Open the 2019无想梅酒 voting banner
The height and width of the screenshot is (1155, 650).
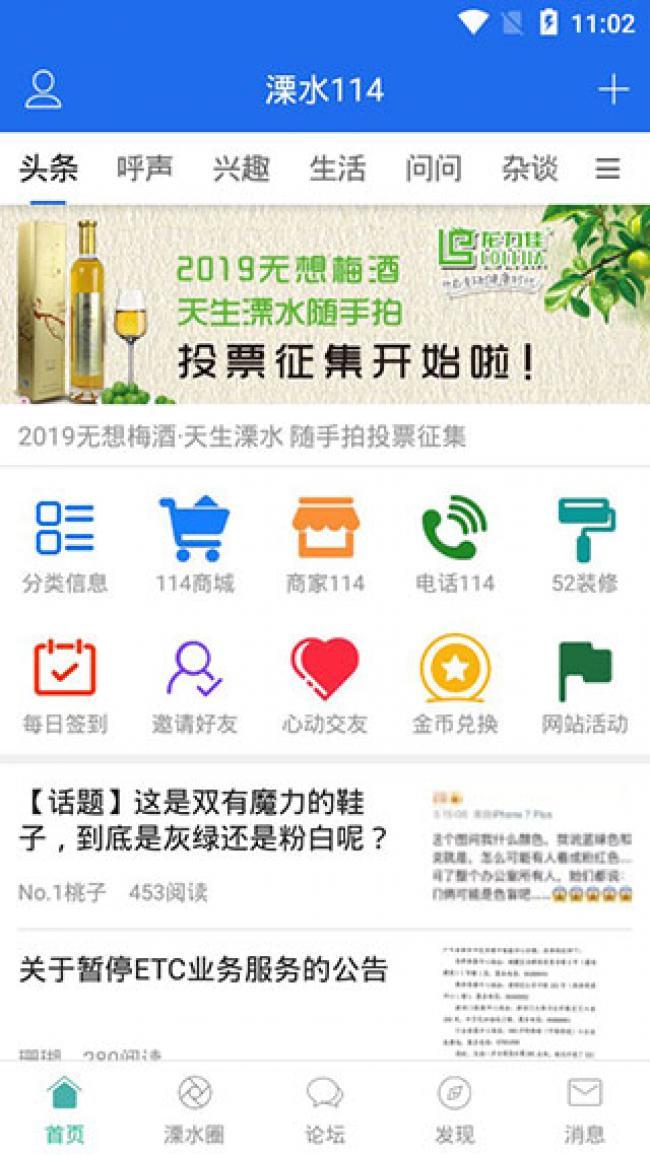(325, 305)
